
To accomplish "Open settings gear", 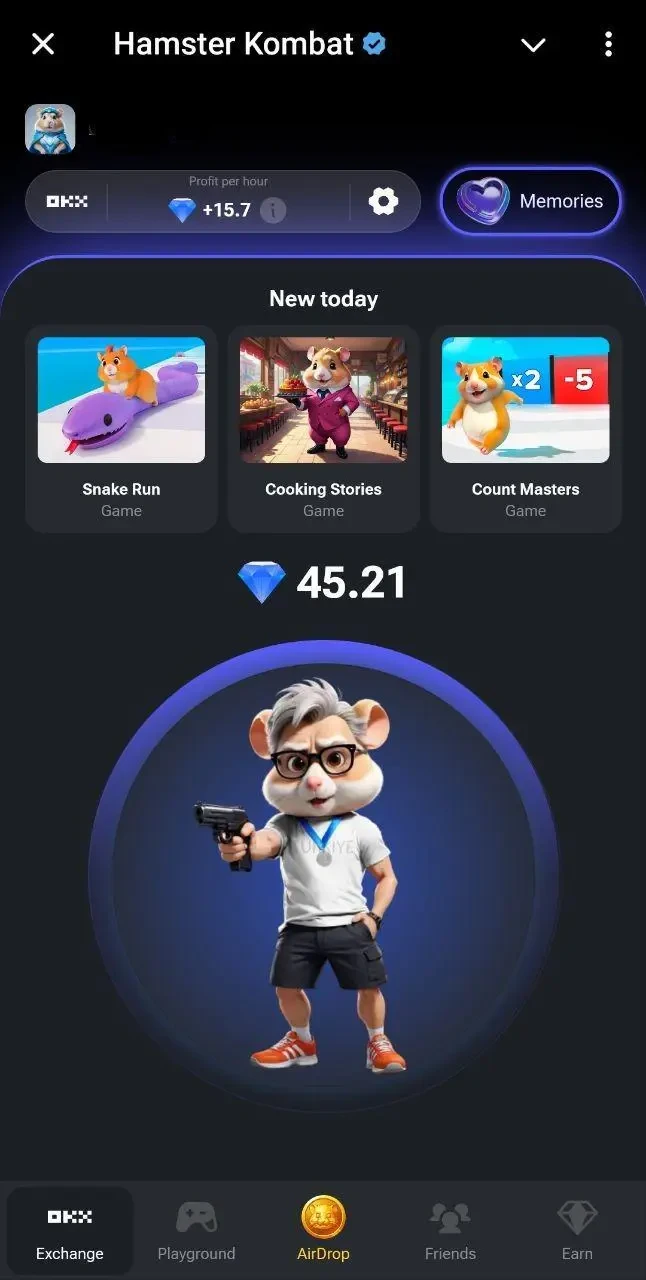I will click(x=383, y=202).
